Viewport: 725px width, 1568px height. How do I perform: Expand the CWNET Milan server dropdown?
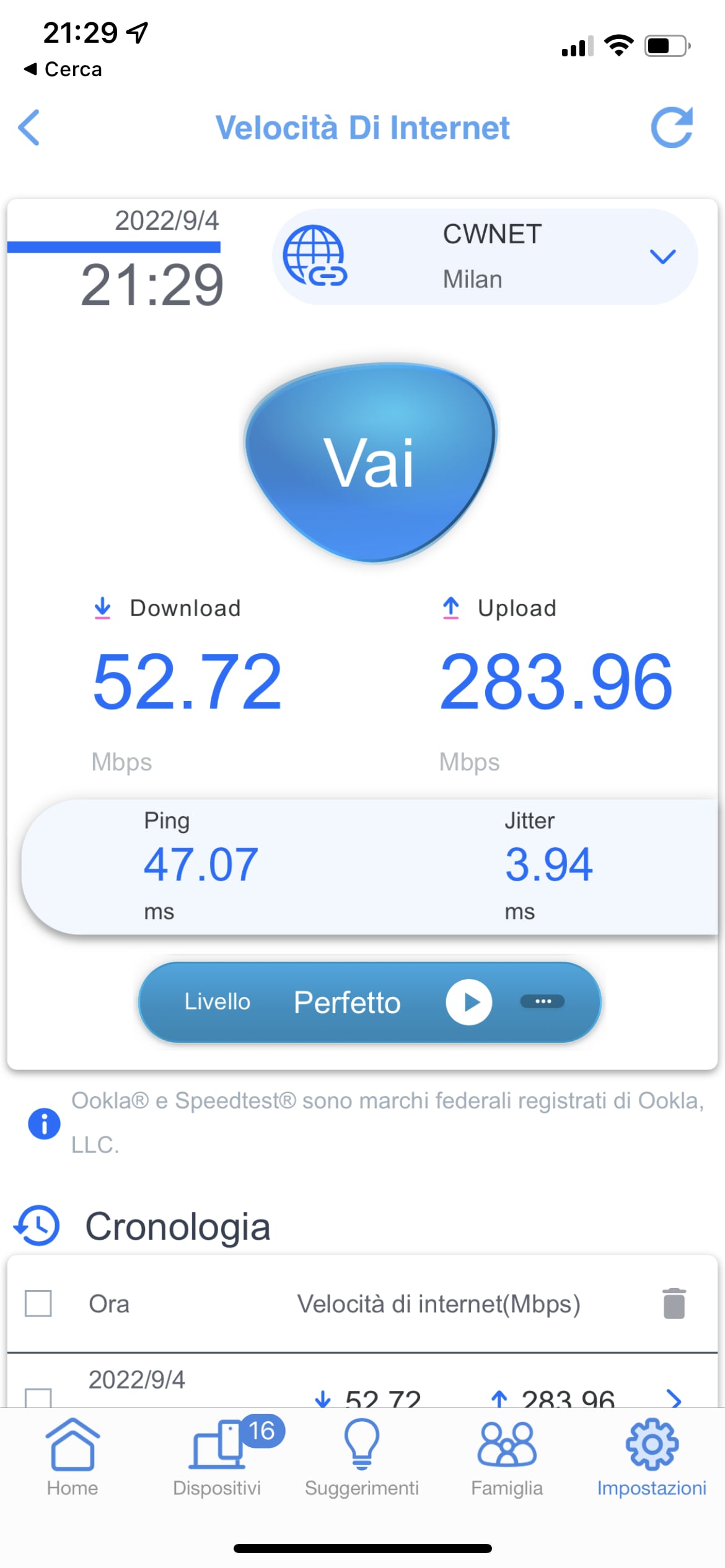pos(662,256)
